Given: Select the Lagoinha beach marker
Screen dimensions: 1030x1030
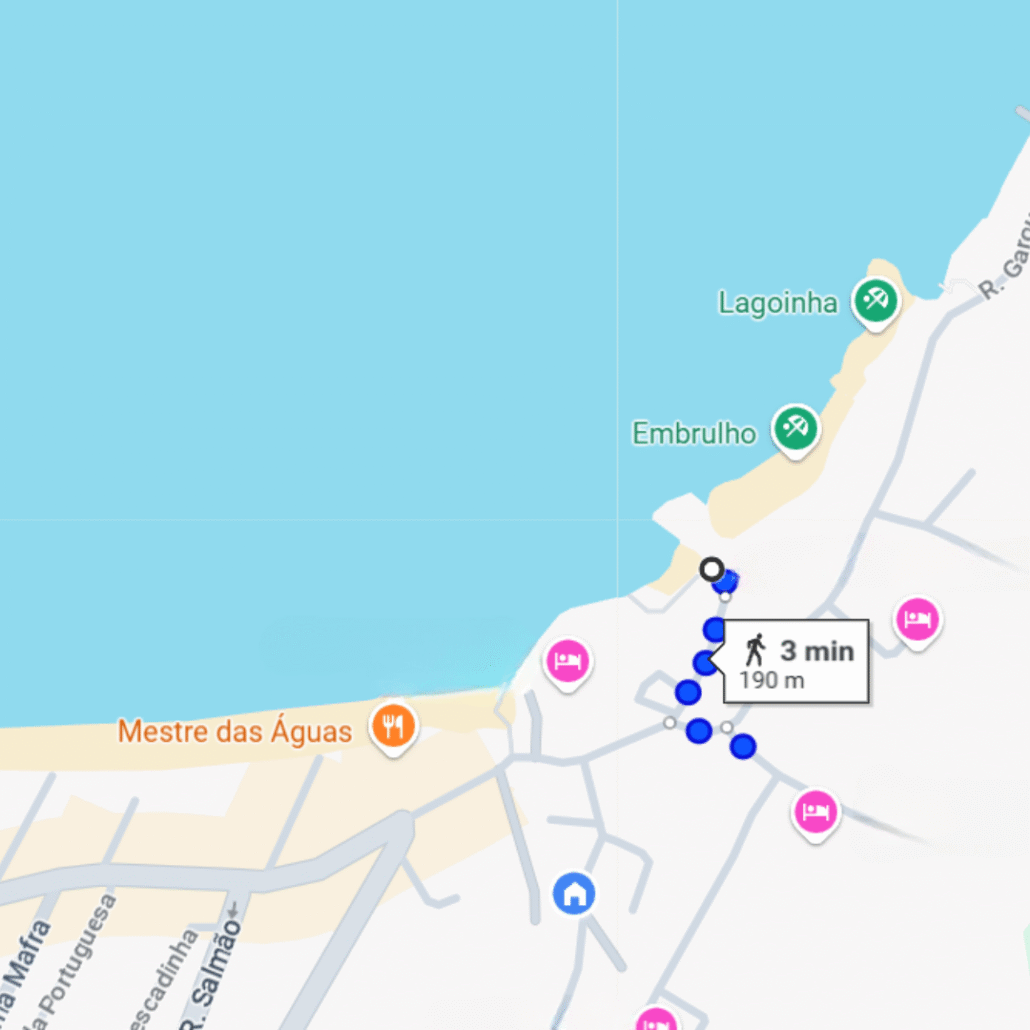Looking at the screenshot, I should tap(875, 300).
